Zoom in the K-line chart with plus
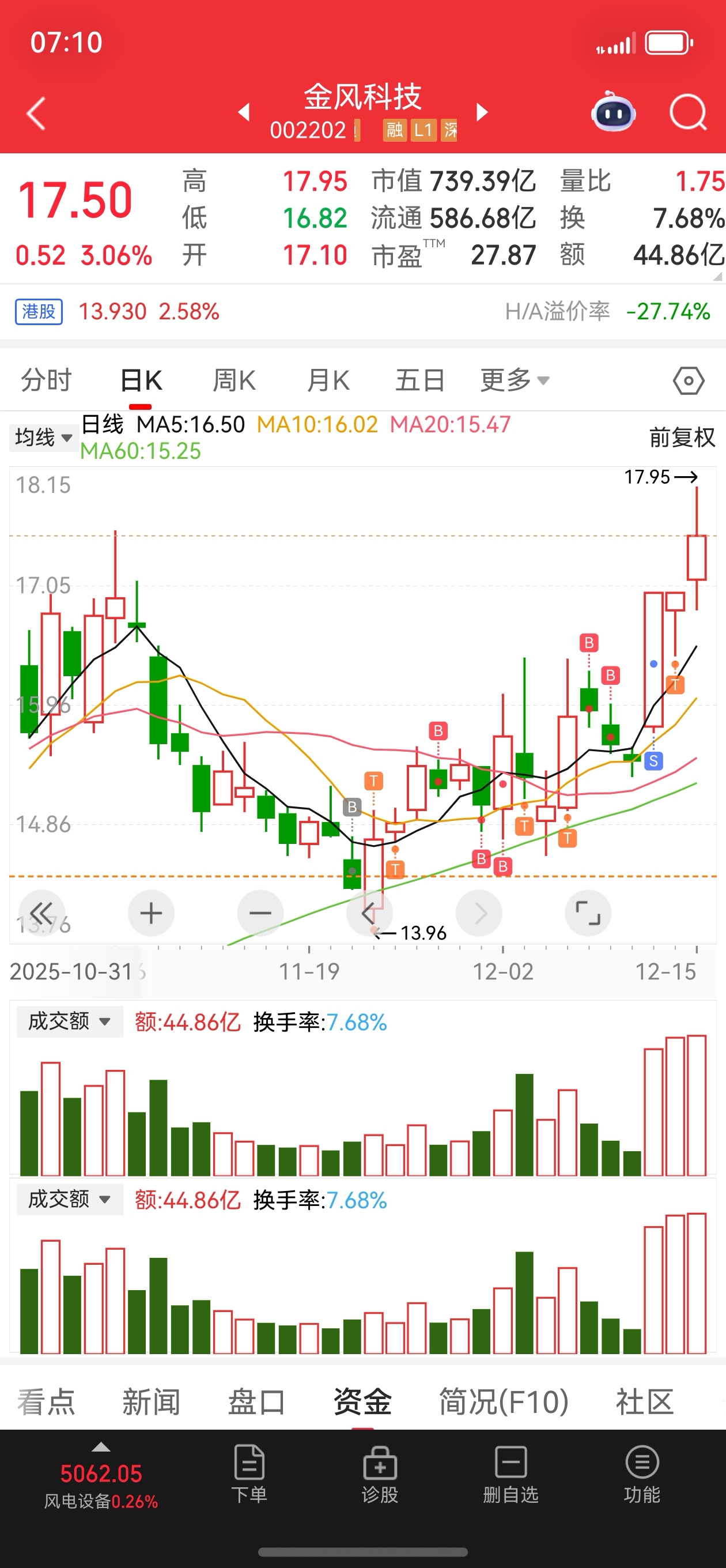The width and height of the screenshot is (726, 1568). tap(151, 913)
